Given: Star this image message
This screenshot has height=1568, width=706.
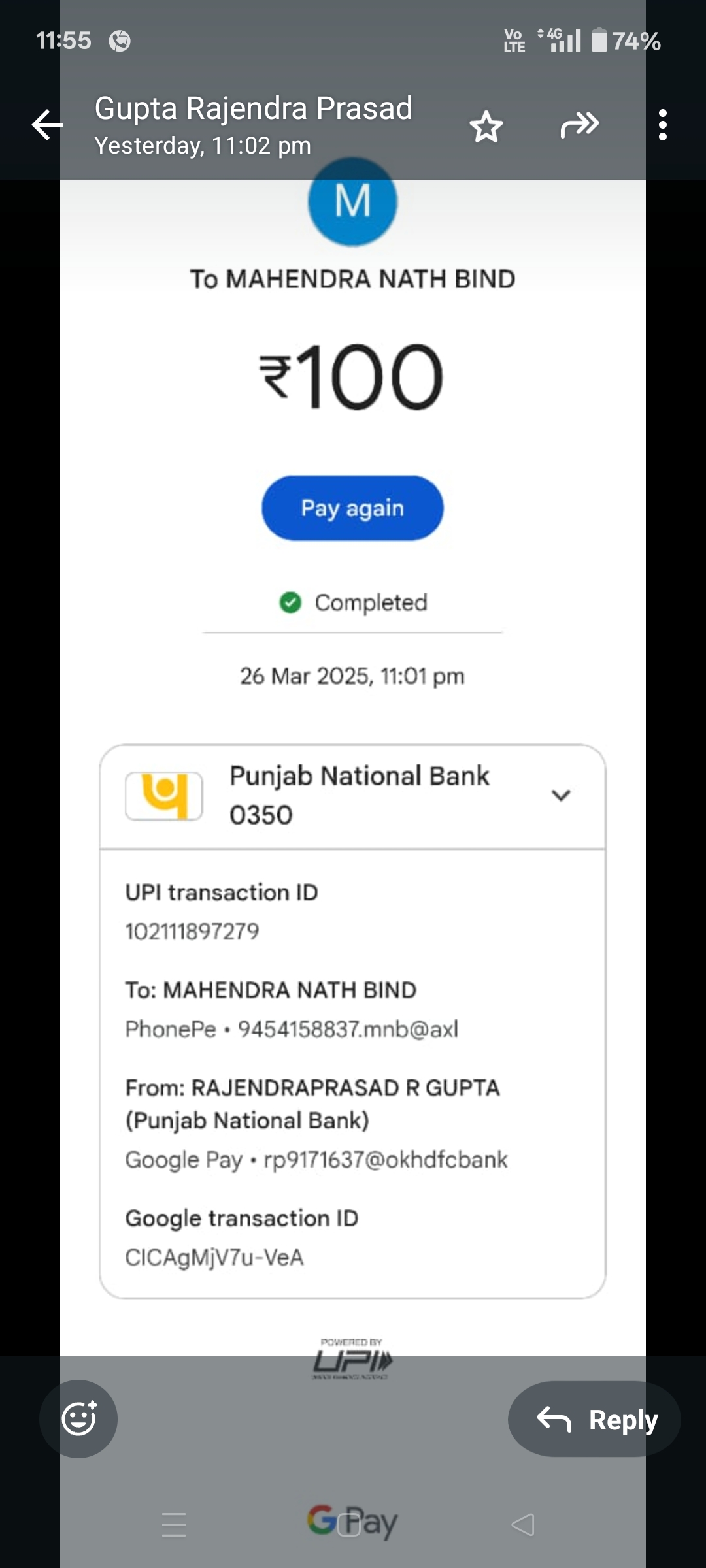Looking at the screenshot, I should click(486, 126).
